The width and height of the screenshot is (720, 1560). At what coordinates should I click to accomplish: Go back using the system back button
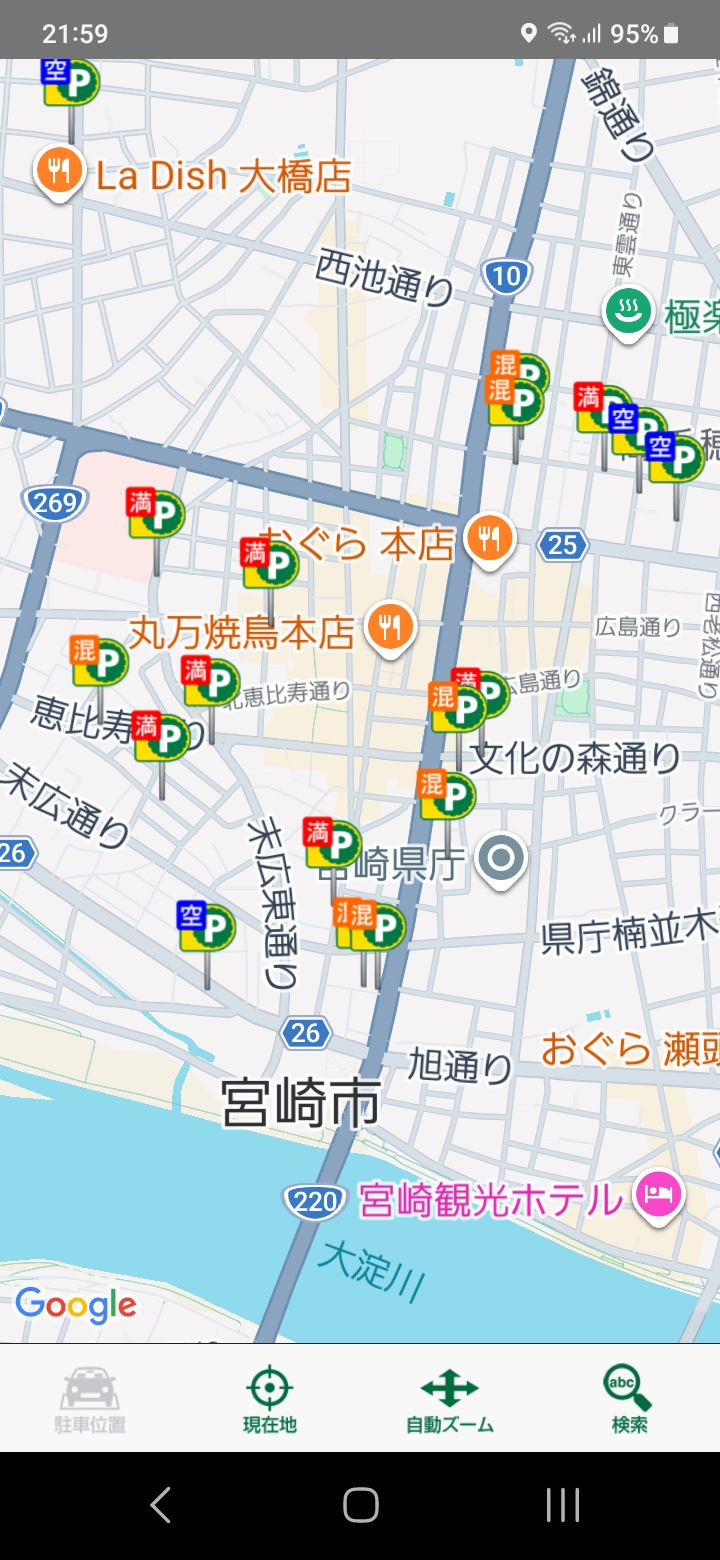pos(160,1504)
